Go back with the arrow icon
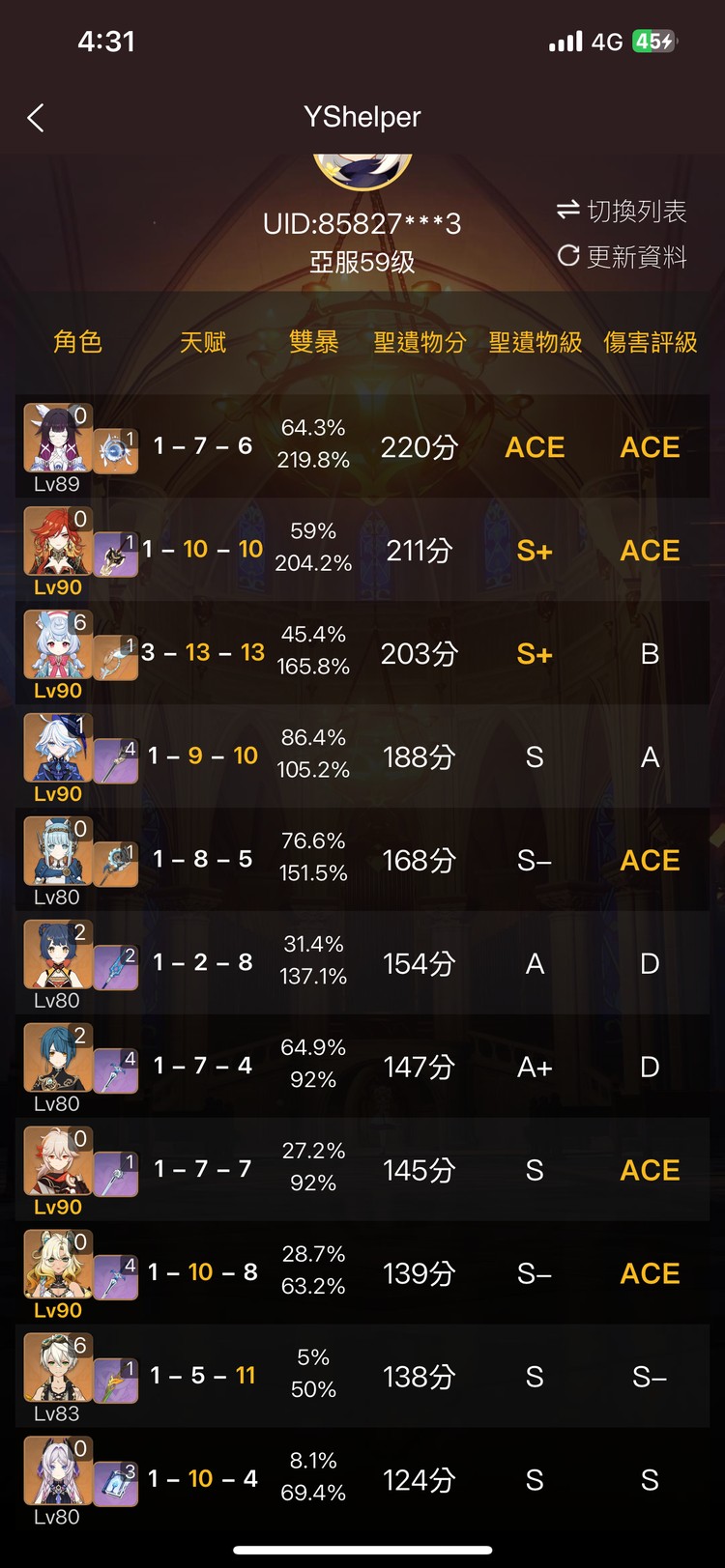Viewport: 725px width, 1568px height. tap(36, 119)
